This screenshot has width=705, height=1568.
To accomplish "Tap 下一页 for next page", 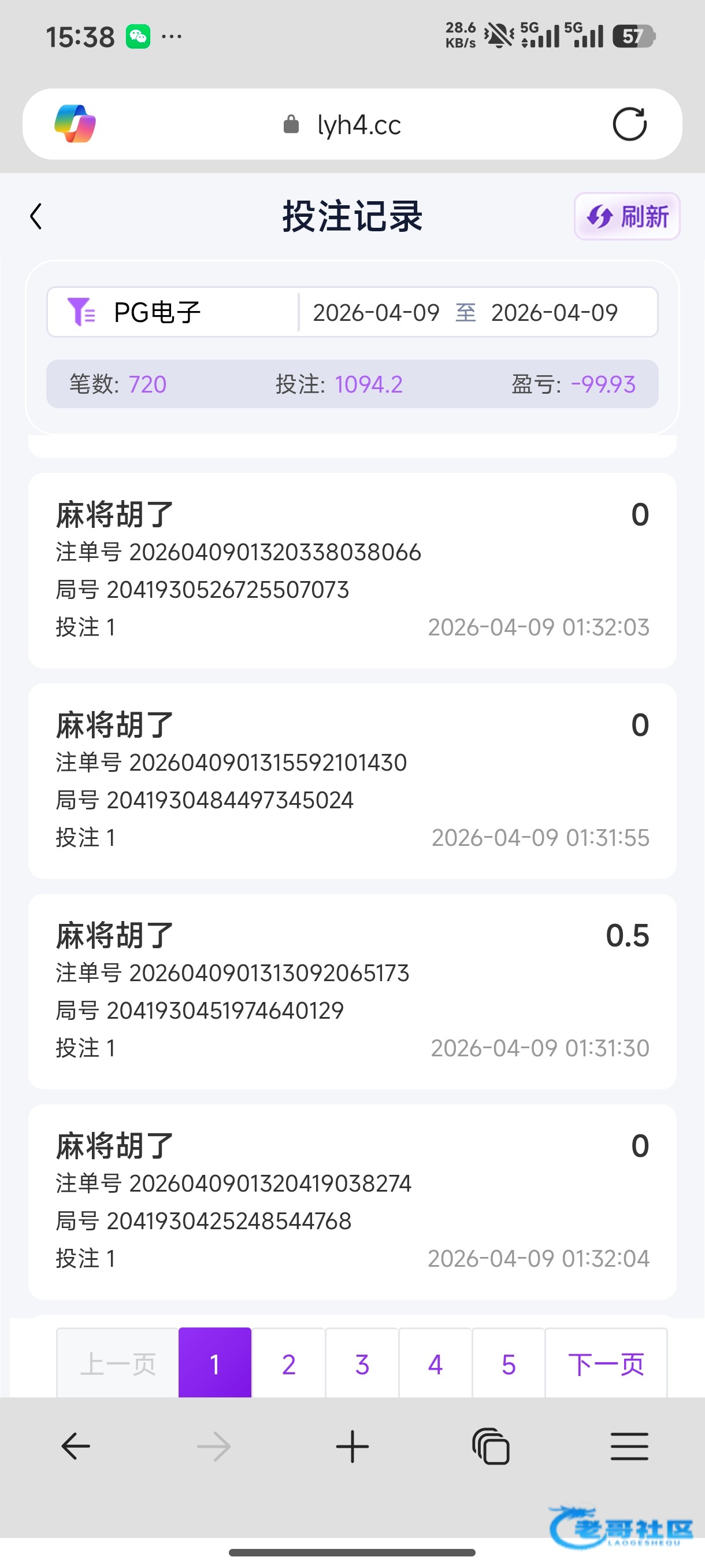I will (x=606, y=1364).
